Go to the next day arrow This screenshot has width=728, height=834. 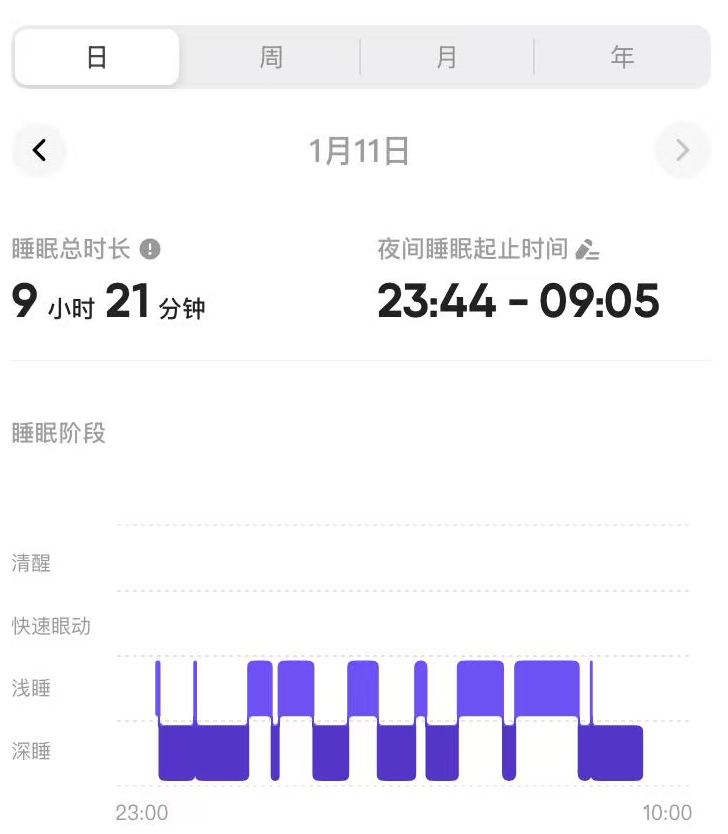coord(683,151)
